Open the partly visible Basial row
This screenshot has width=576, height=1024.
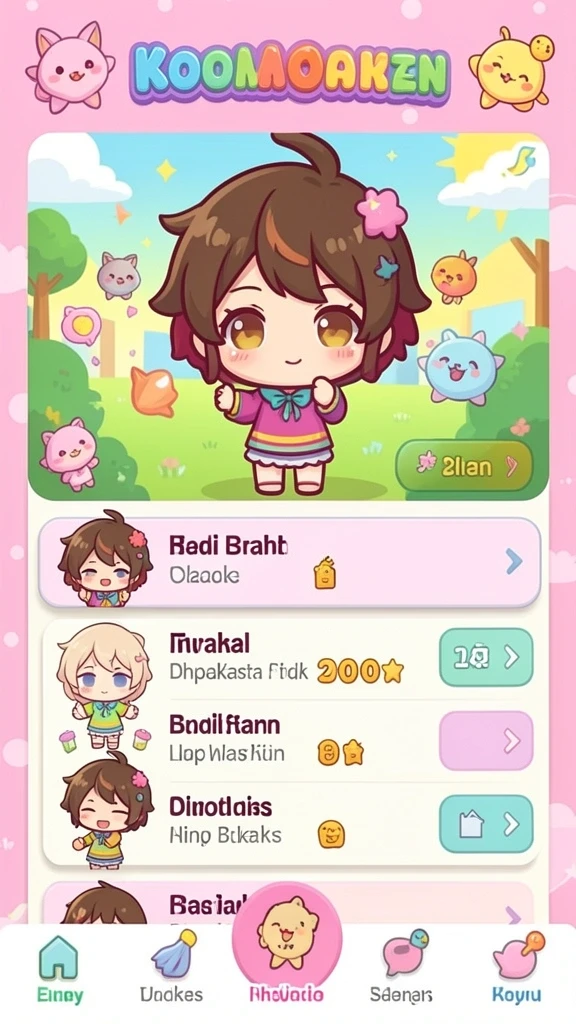tap(289, 904)
